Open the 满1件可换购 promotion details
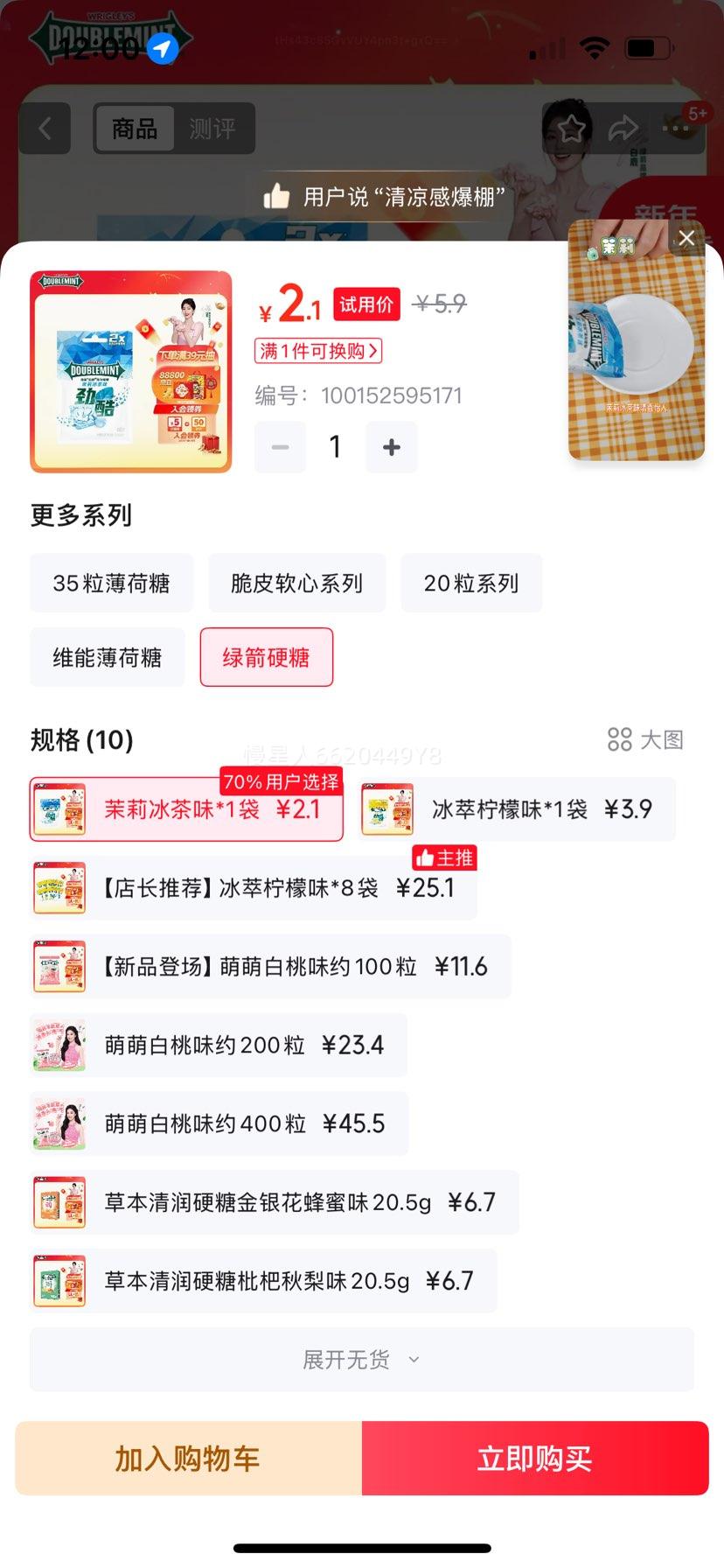 319,351
